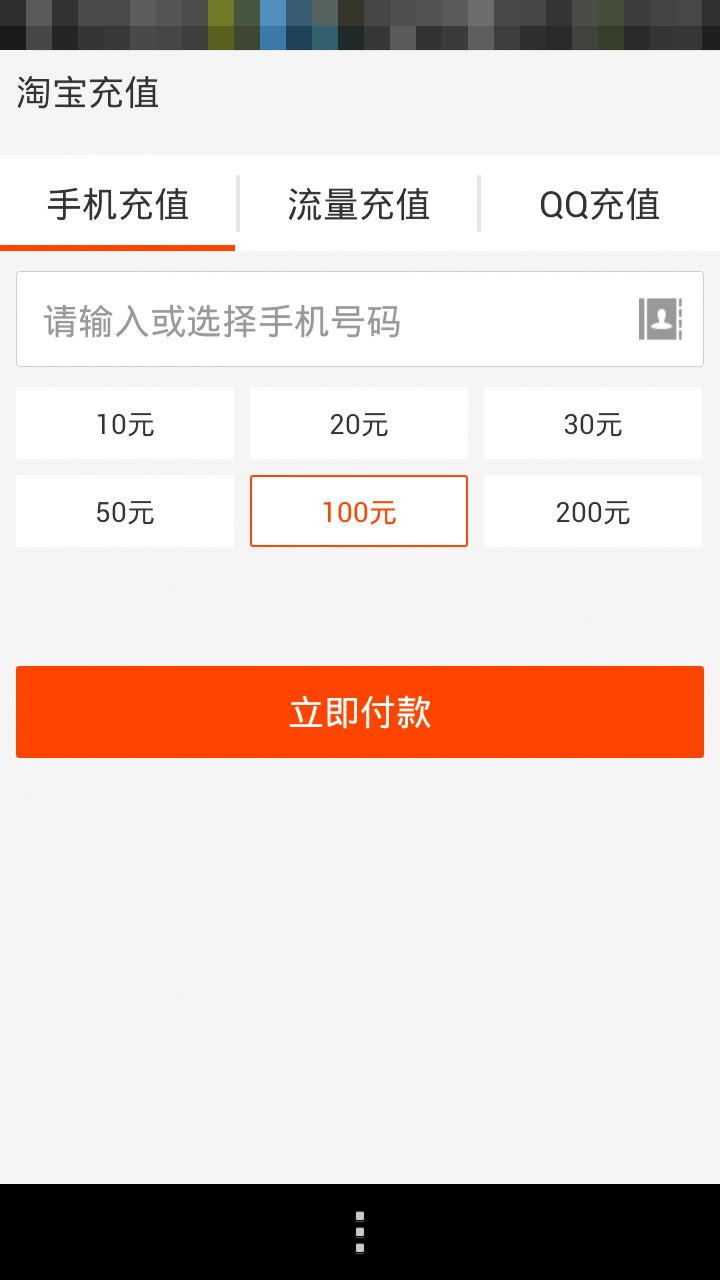Choose the 10元 recharge amount
Screen dimensions: 720x1280
click(x=125, y=423)
